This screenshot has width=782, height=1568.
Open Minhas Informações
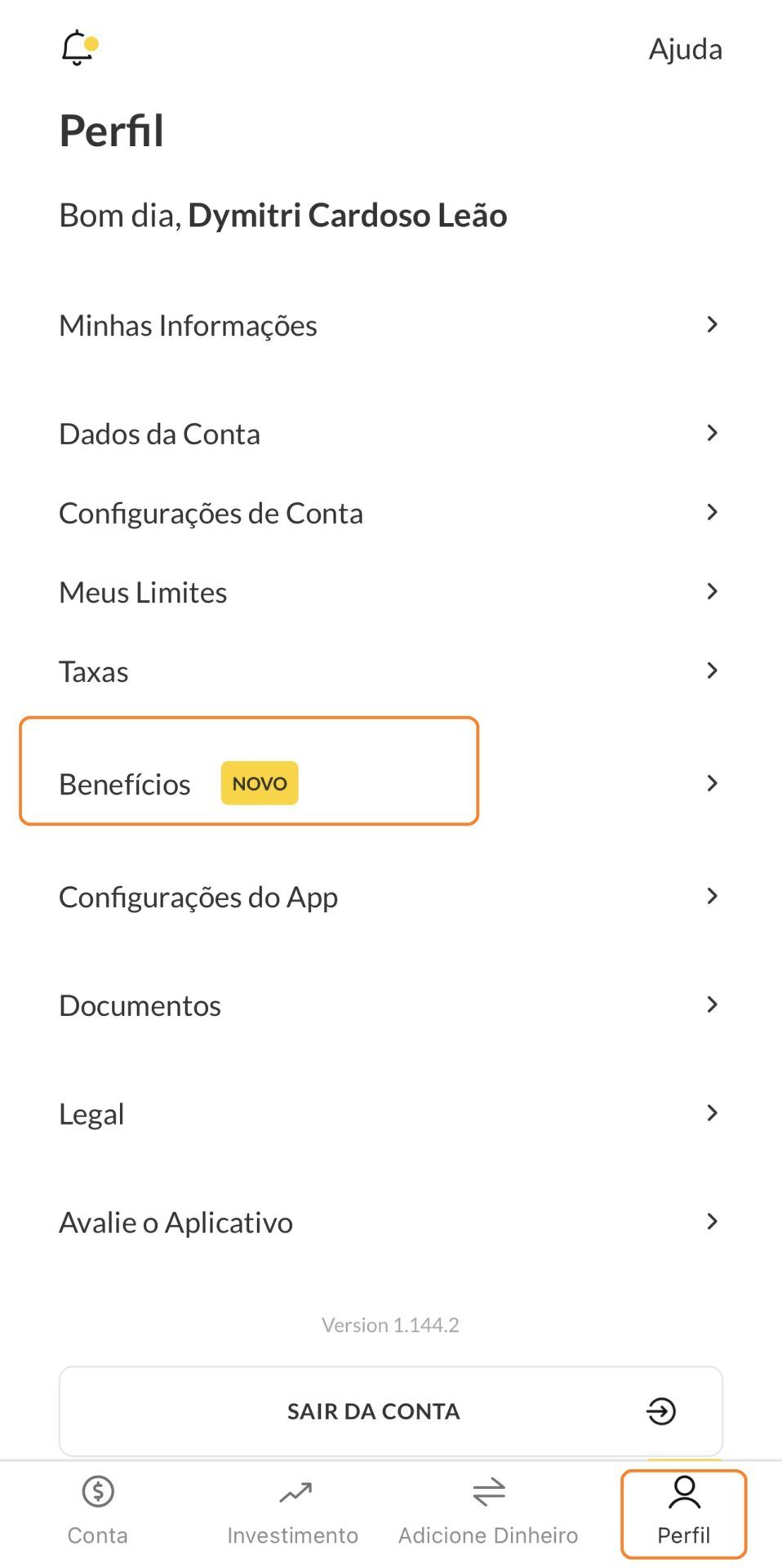[x=390, y=325]
